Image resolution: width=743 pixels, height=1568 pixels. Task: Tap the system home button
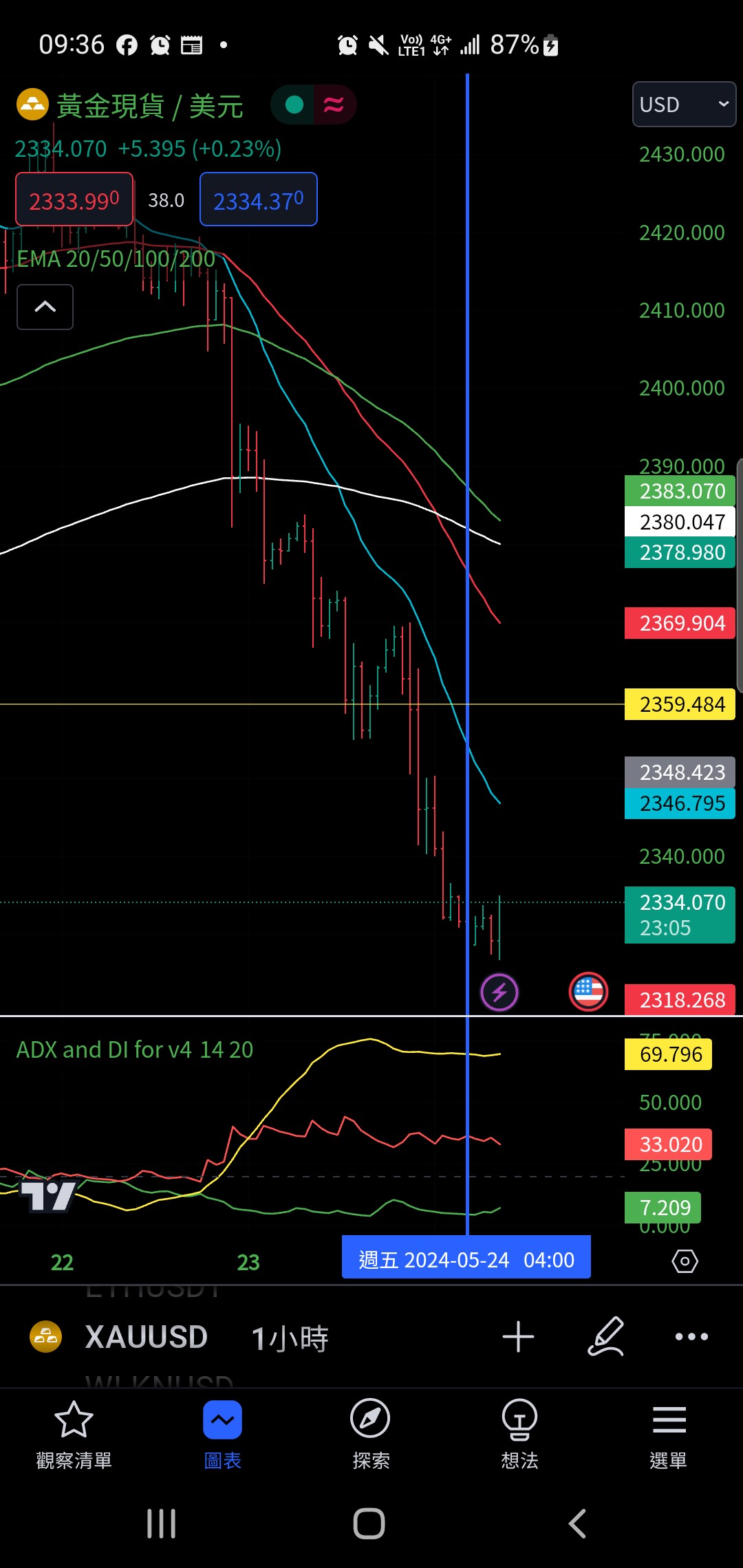pos(369,1523)
